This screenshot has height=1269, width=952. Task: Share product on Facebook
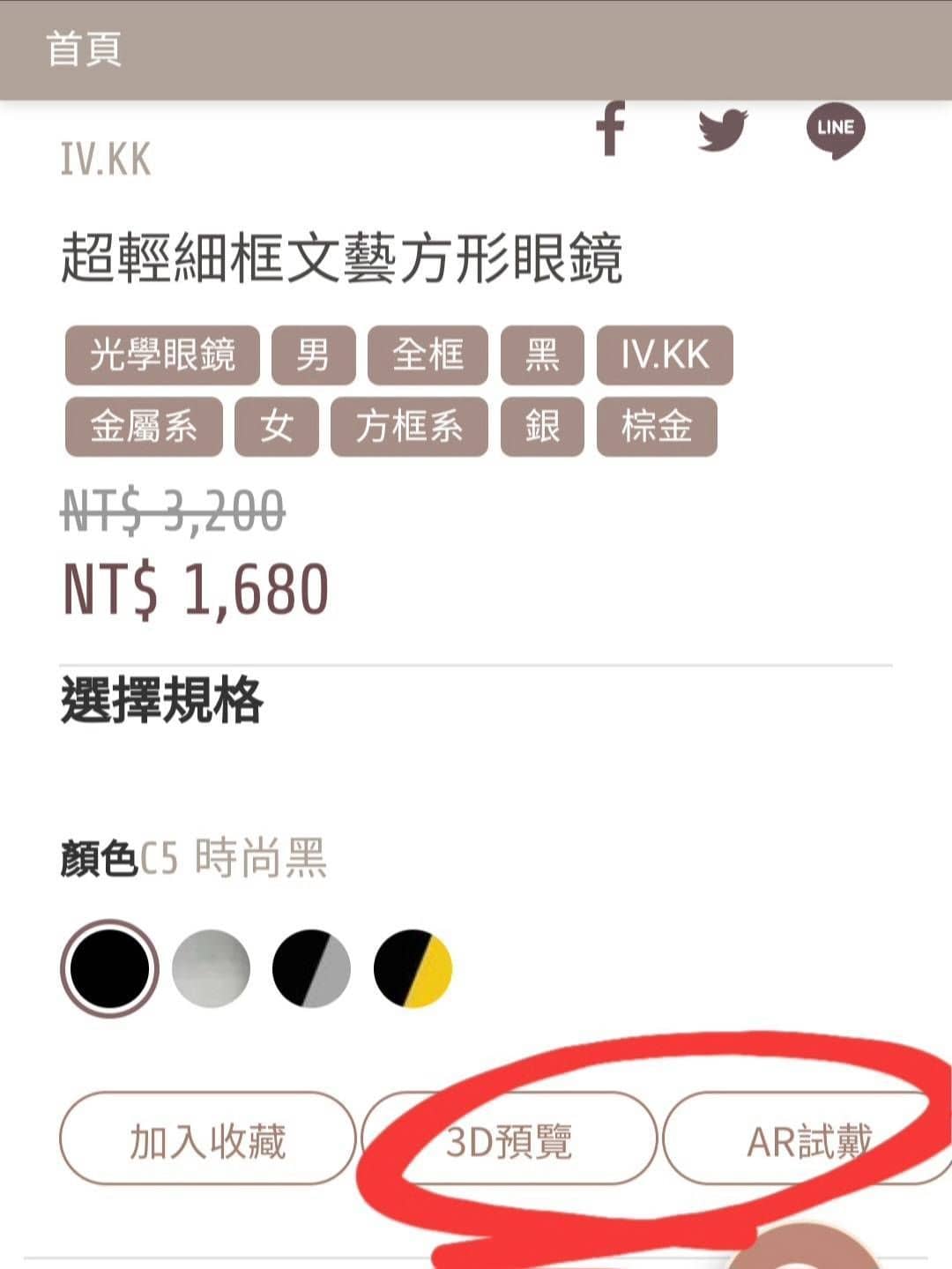610,129
